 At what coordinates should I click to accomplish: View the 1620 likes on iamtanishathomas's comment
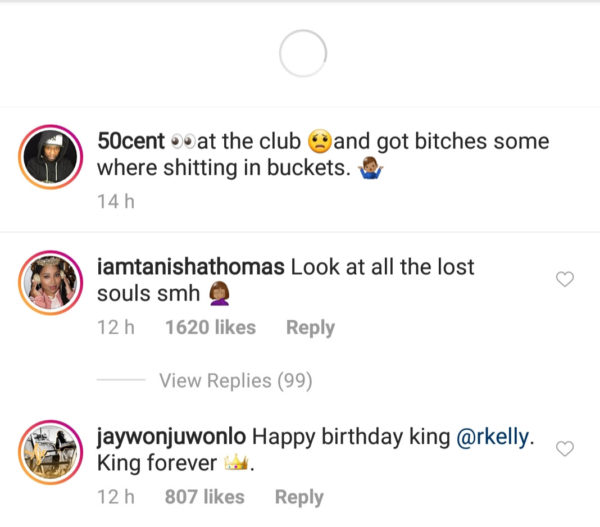[x=210, y=327]
